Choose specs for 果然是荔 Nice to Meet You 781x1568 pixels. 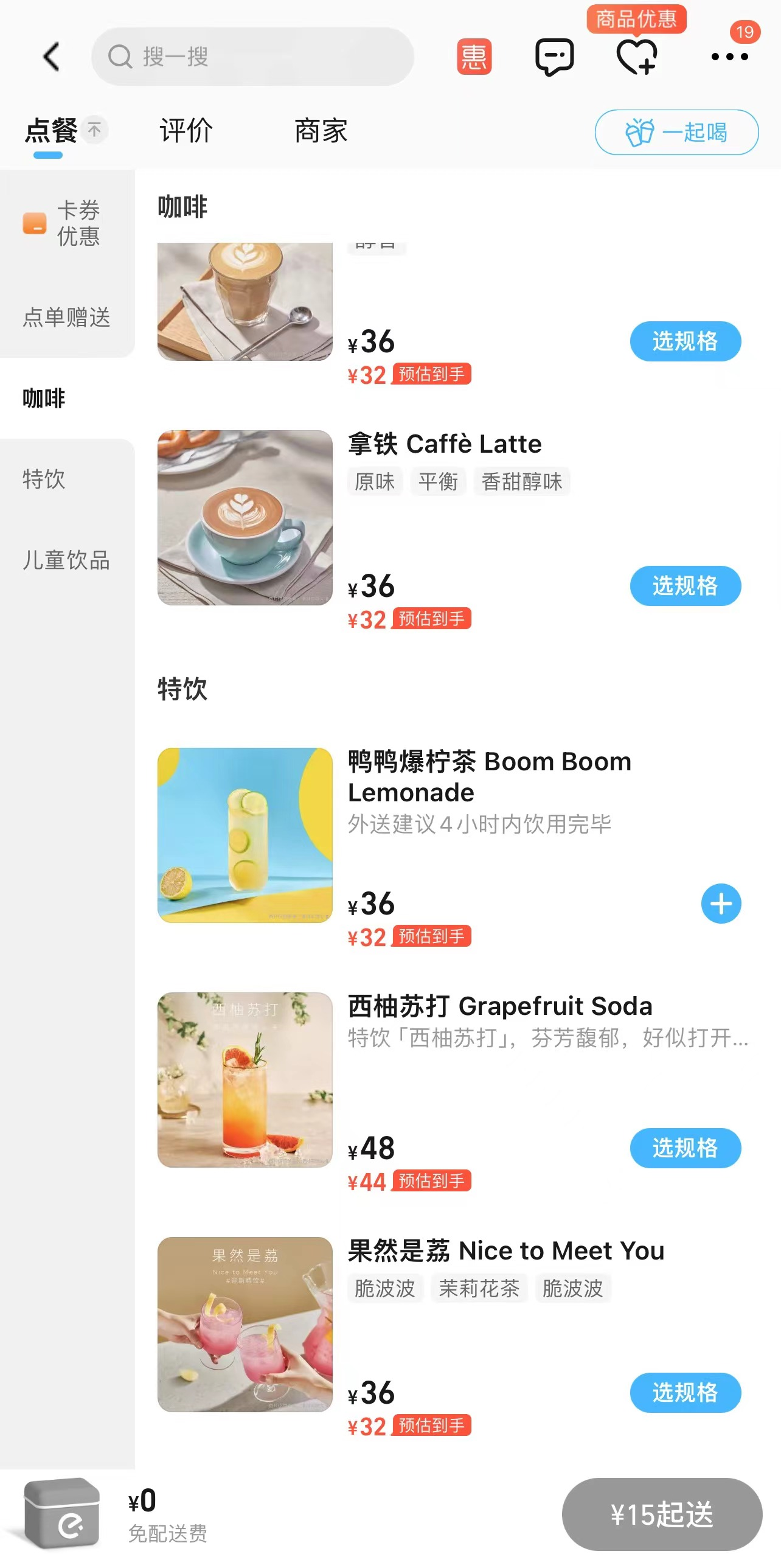(685, 1393)
